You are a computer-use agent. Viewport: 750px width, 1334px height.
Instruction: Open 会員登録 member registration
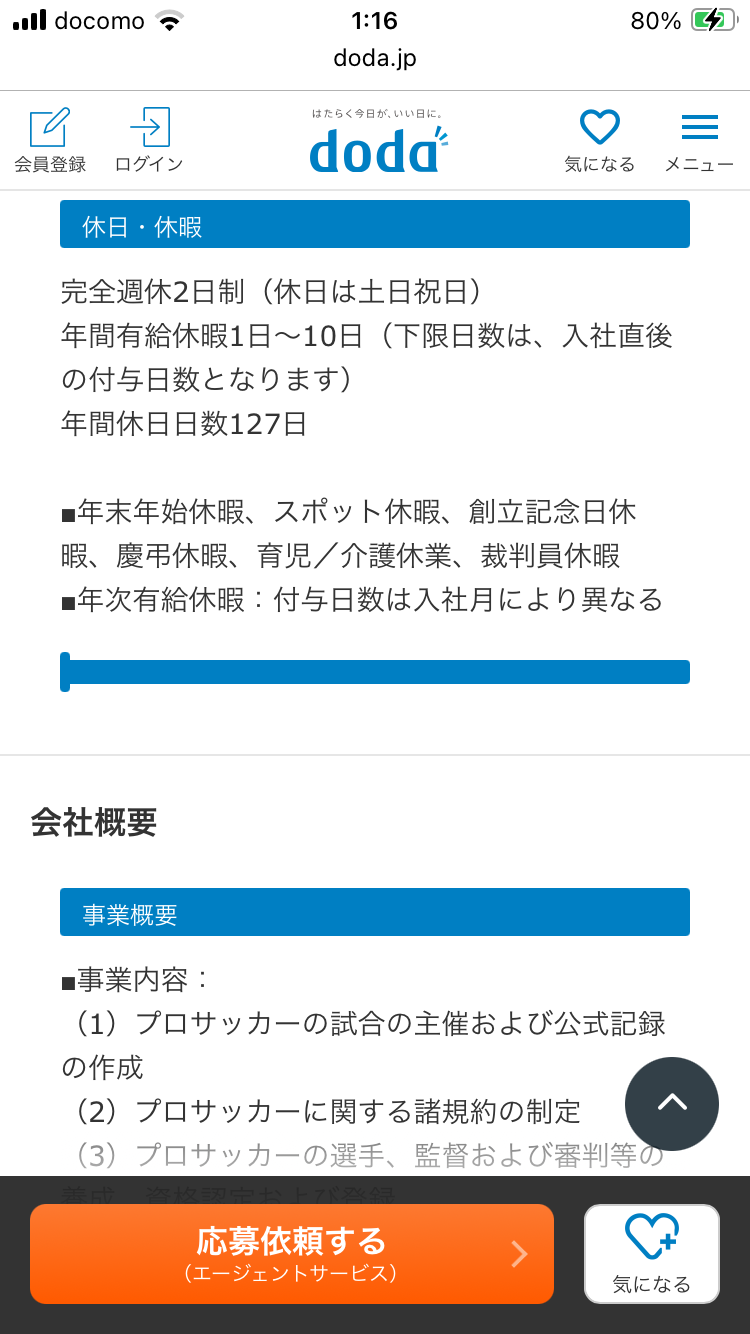click(x=50, y=140)
